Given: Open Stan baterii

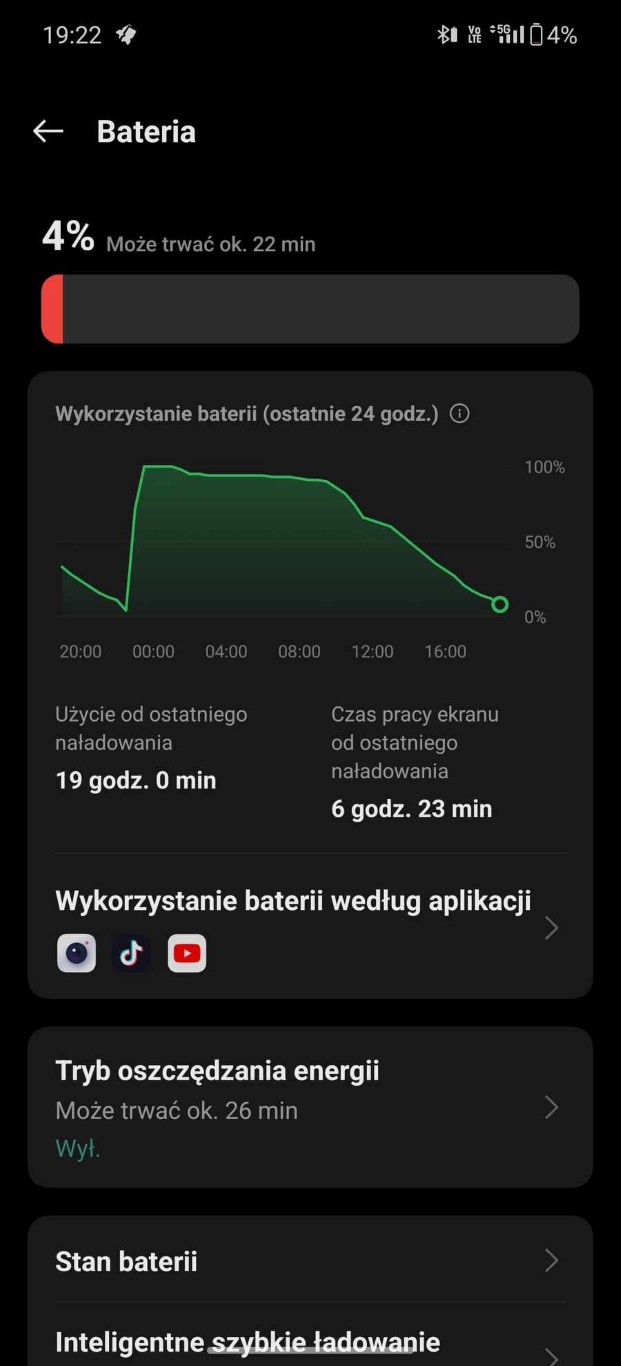Looking at the screenshot, I should pyautogui.click(x=310, y=1261).
